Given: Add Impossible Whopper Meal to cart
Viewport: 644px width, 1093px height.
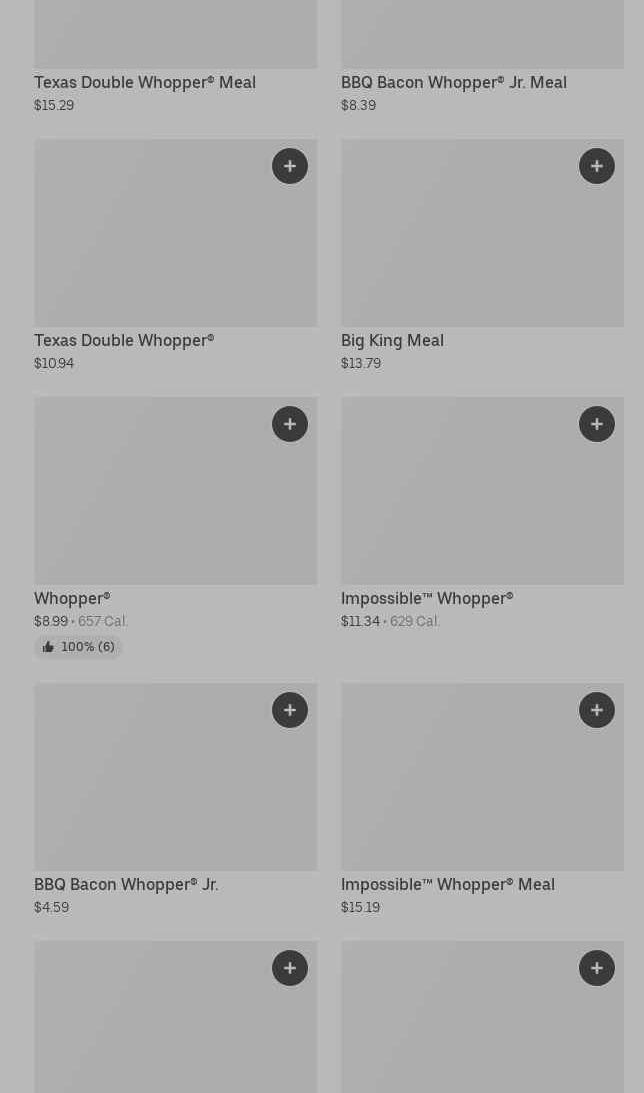Looking at the screenshot, I should tap(596, 710).
